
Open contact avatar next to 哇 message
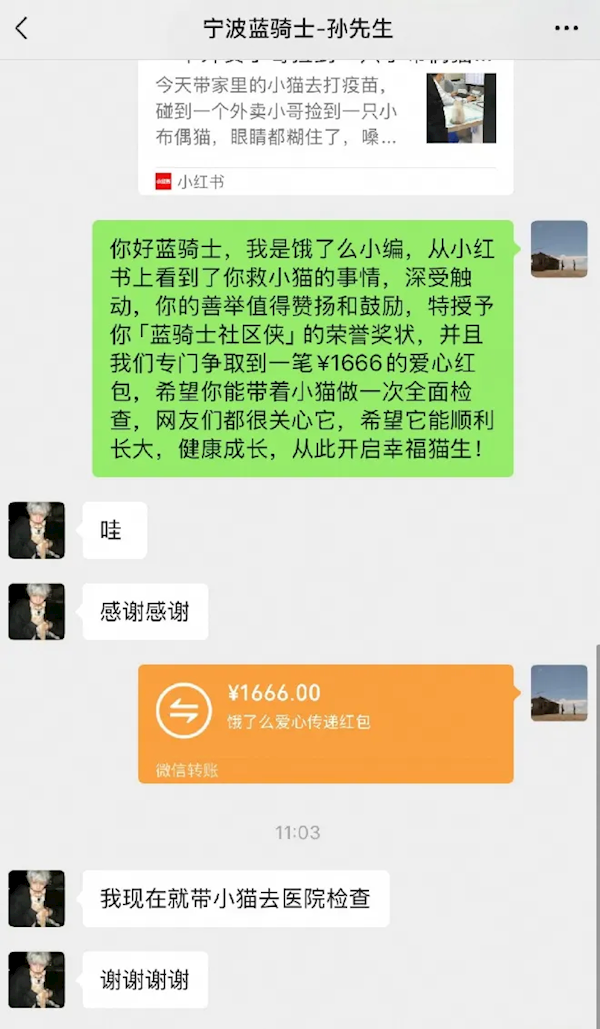point(37,530)
